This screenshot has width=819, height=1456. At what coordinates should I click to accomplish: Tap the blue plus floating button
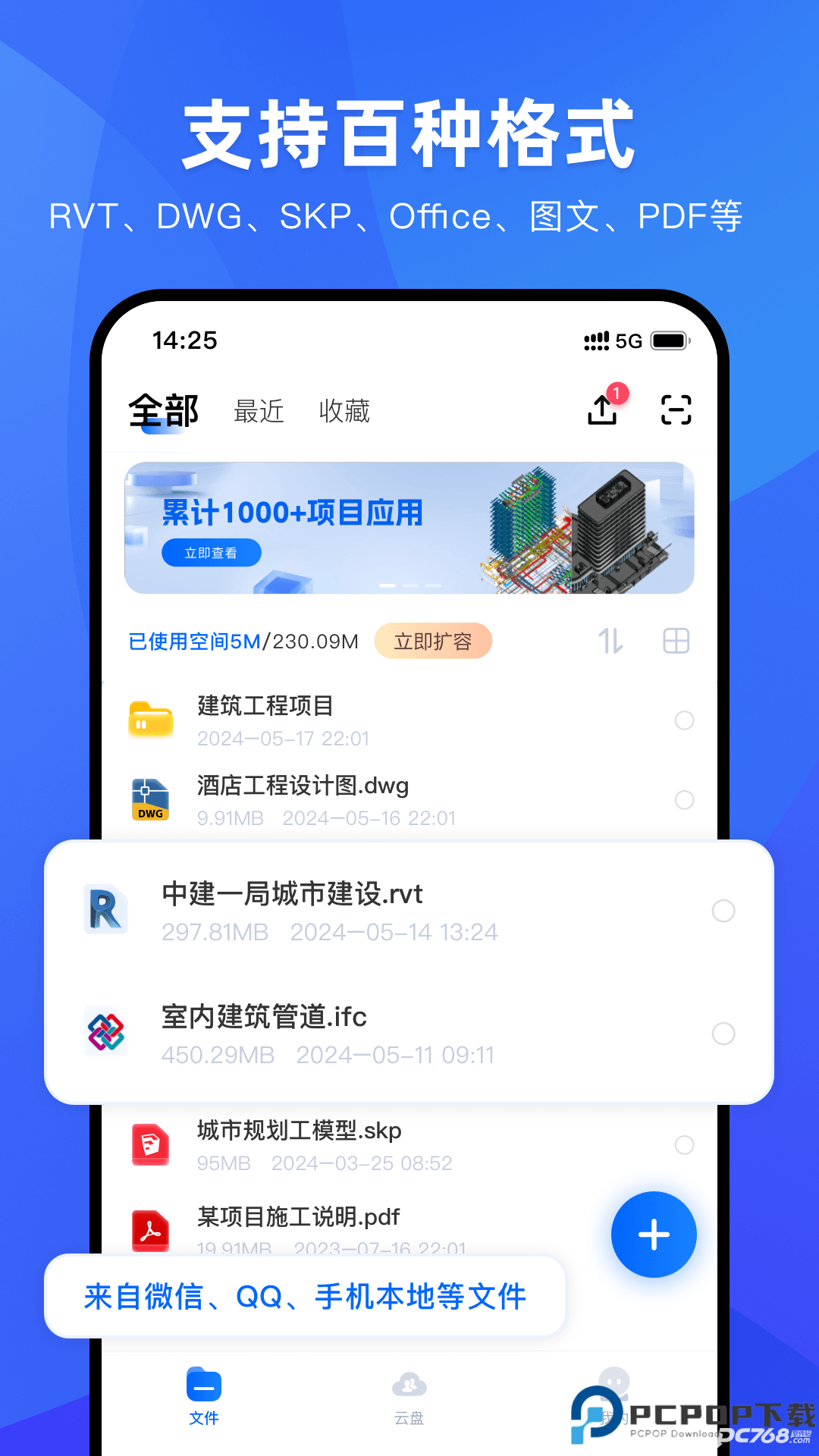click(x=654, y=1235)
